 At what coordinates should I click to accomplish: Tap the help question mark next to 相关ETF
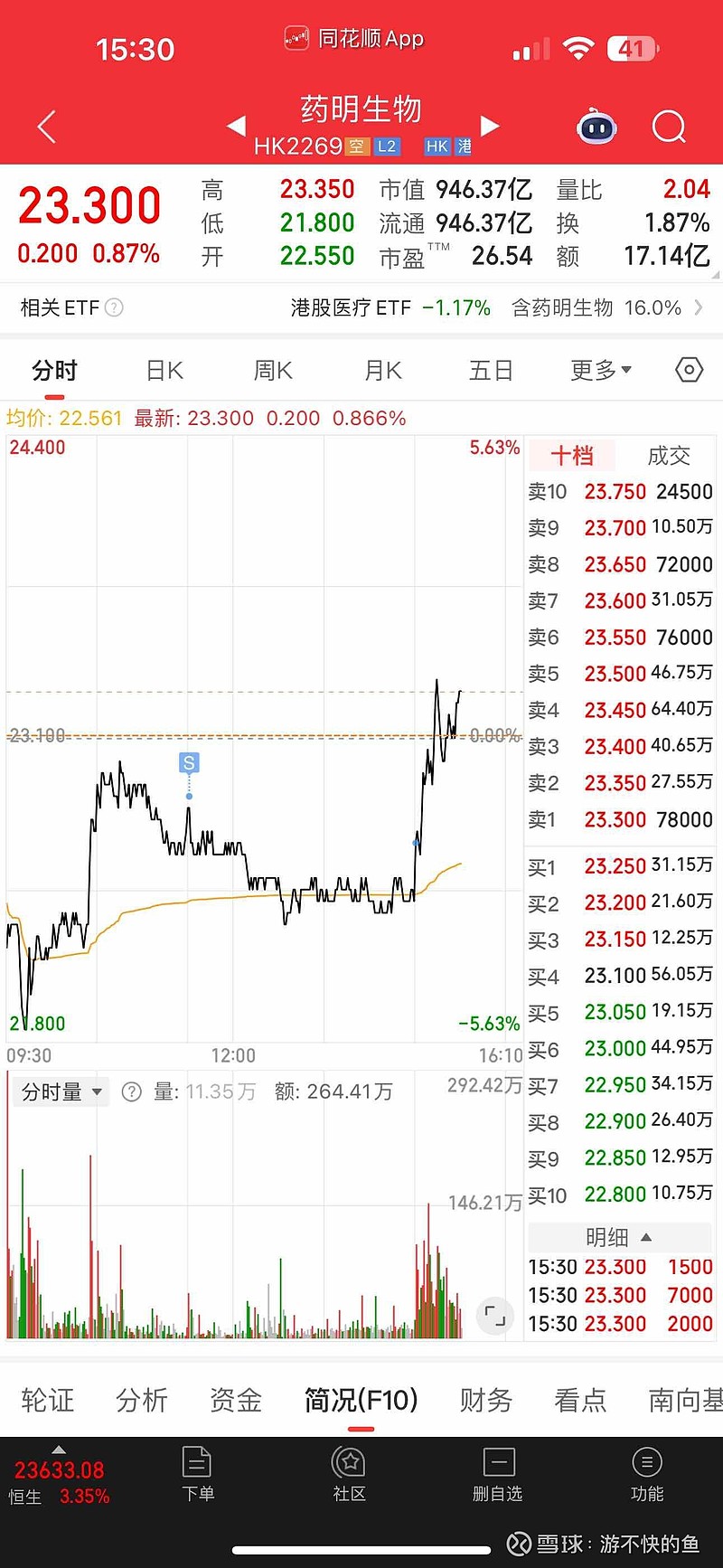(115, 307)
